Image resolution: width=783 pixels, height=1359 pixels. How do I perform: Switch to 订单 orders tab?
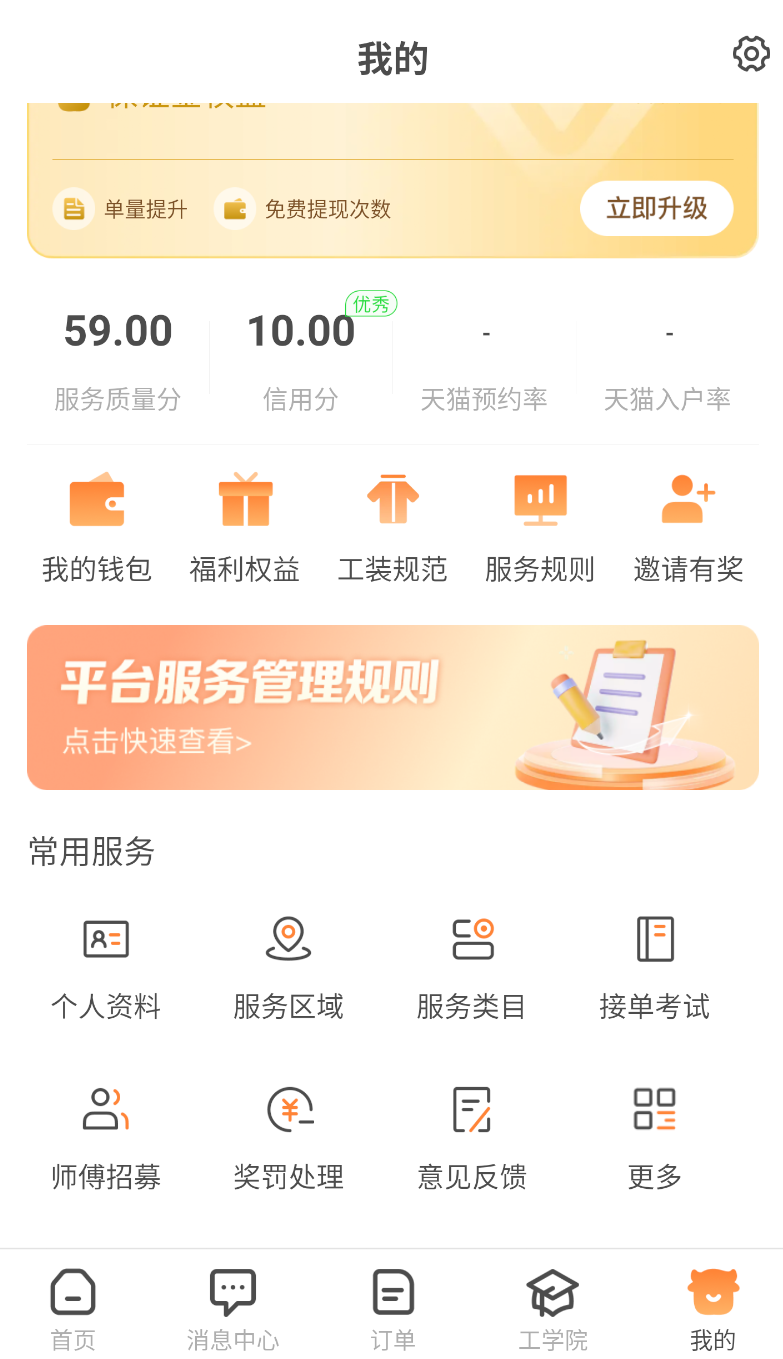click(x=392, y=1305)
